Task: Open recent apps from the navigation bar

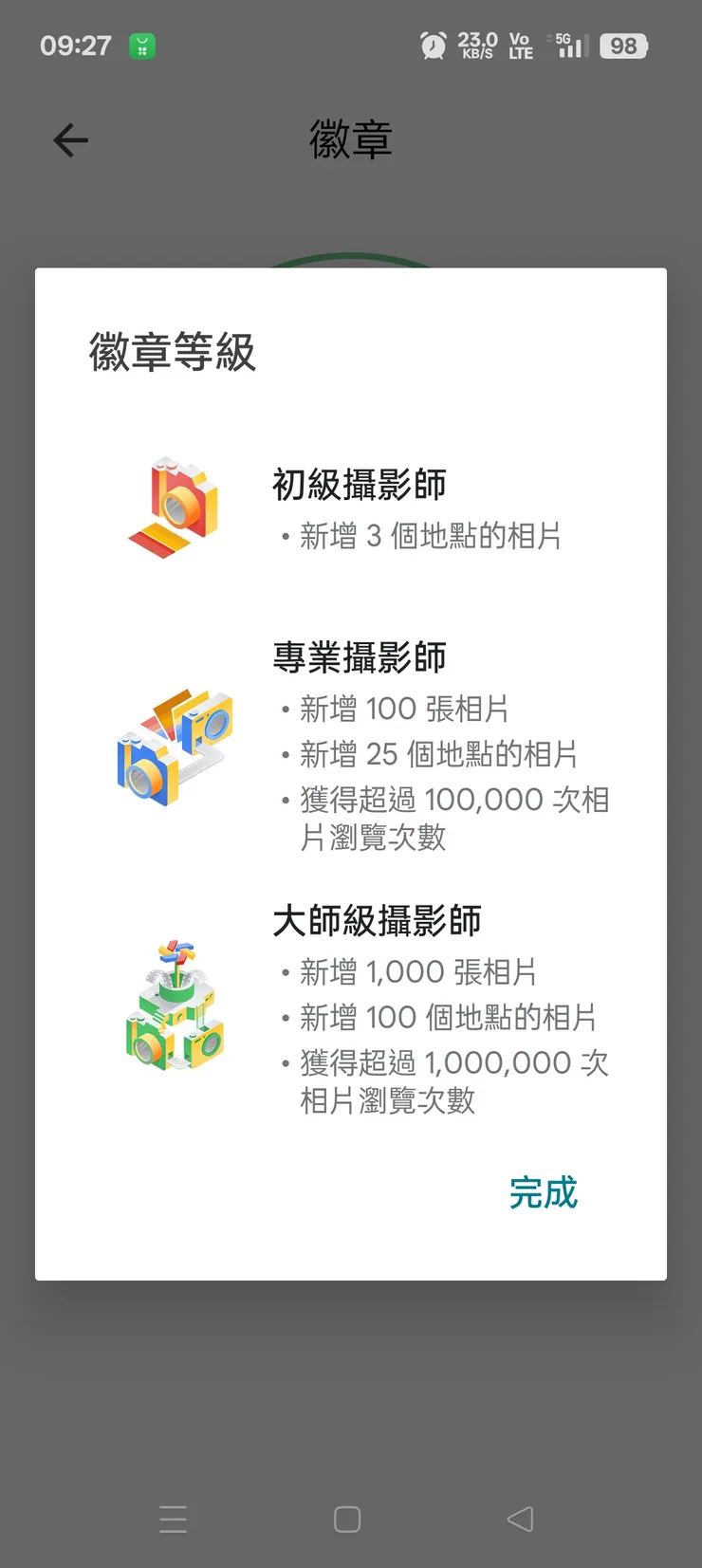Action: tap(174, 1520)
